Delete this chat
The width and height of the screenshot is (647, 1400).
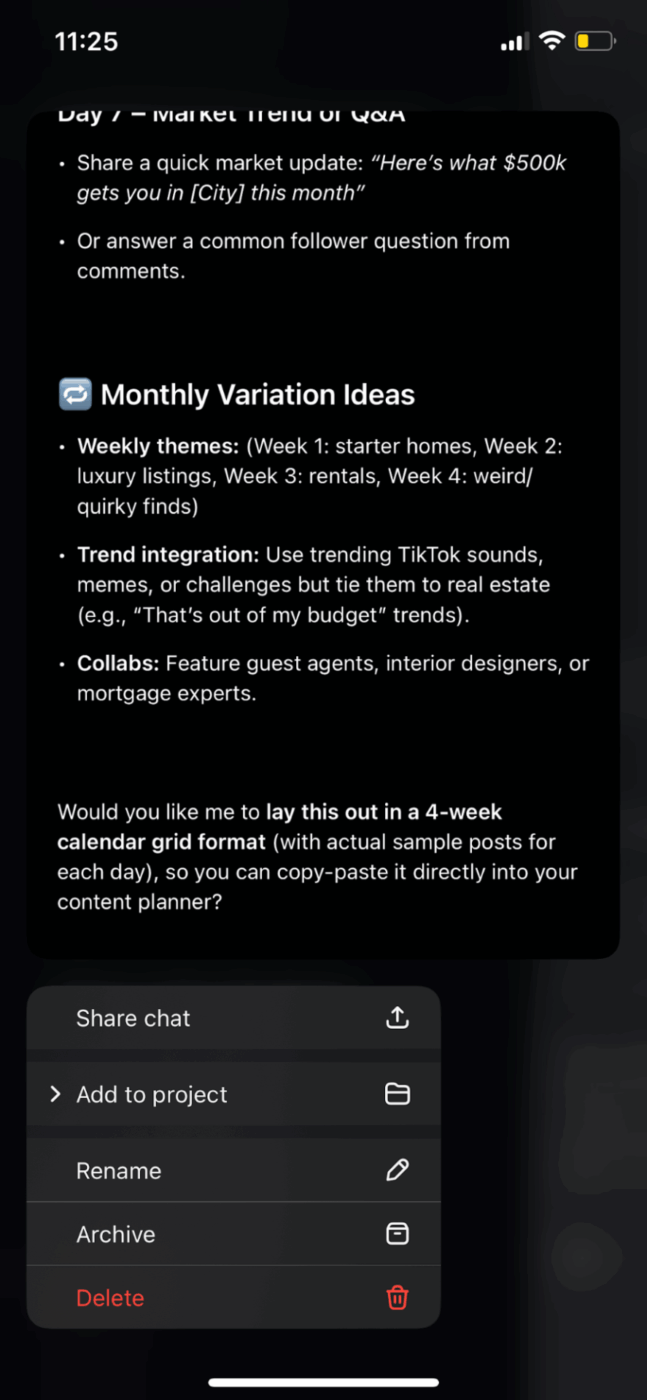pos(233,1298)
